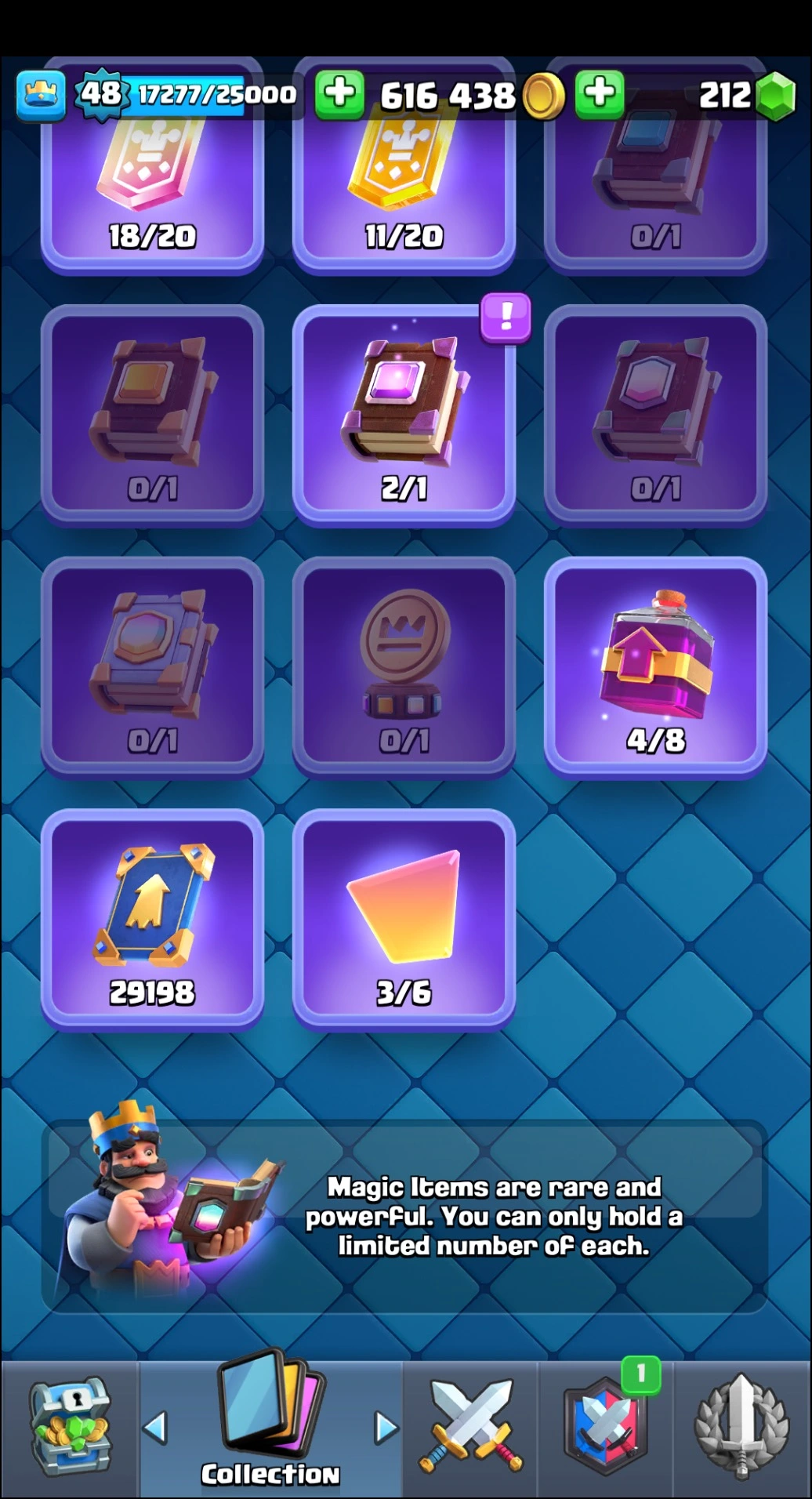
Task: Add more gems with the green plus
Action: click(600, 94)
